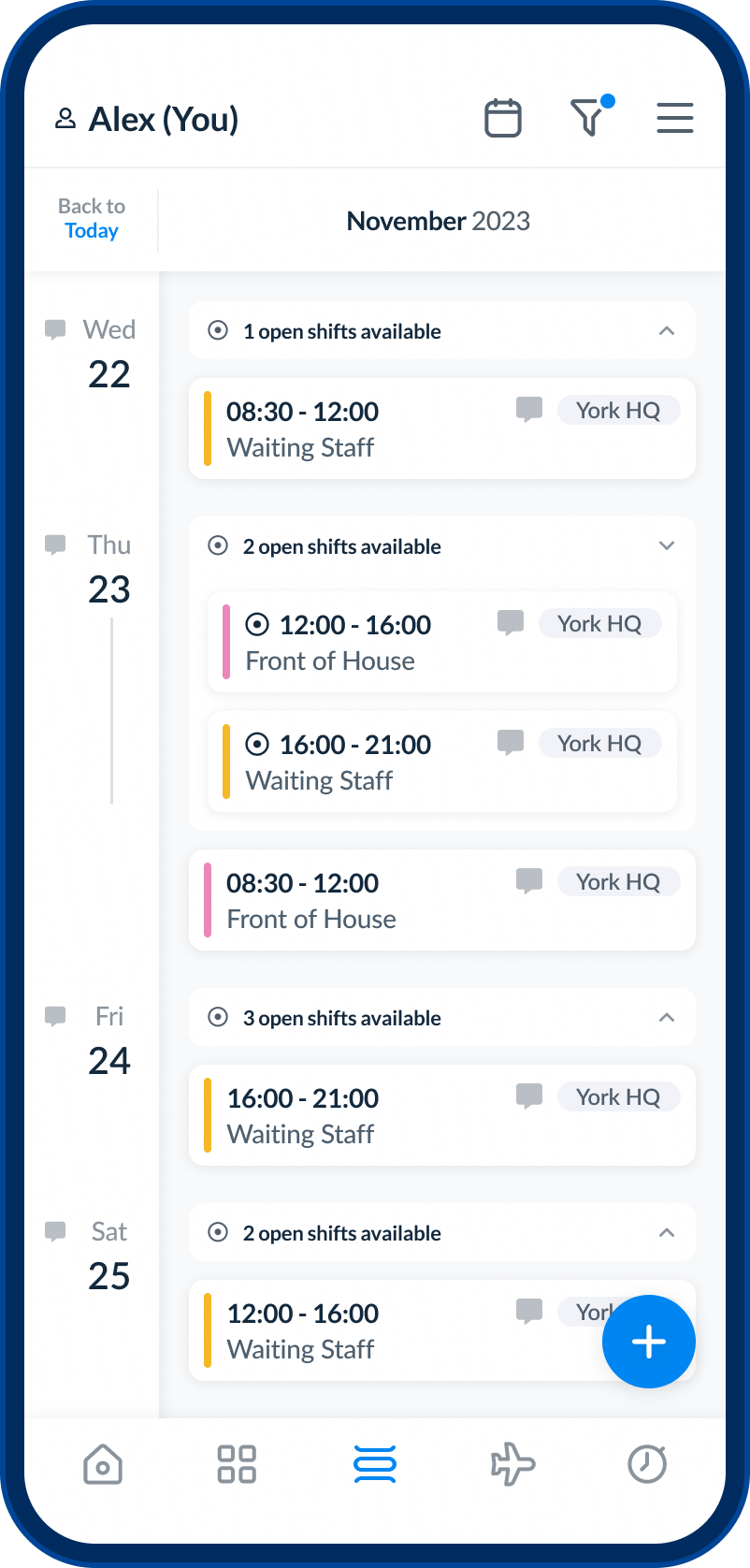Switch to the airplane leave tab
The height and width of the screenshot is (1568, 750).
(x=512, y=1464)
